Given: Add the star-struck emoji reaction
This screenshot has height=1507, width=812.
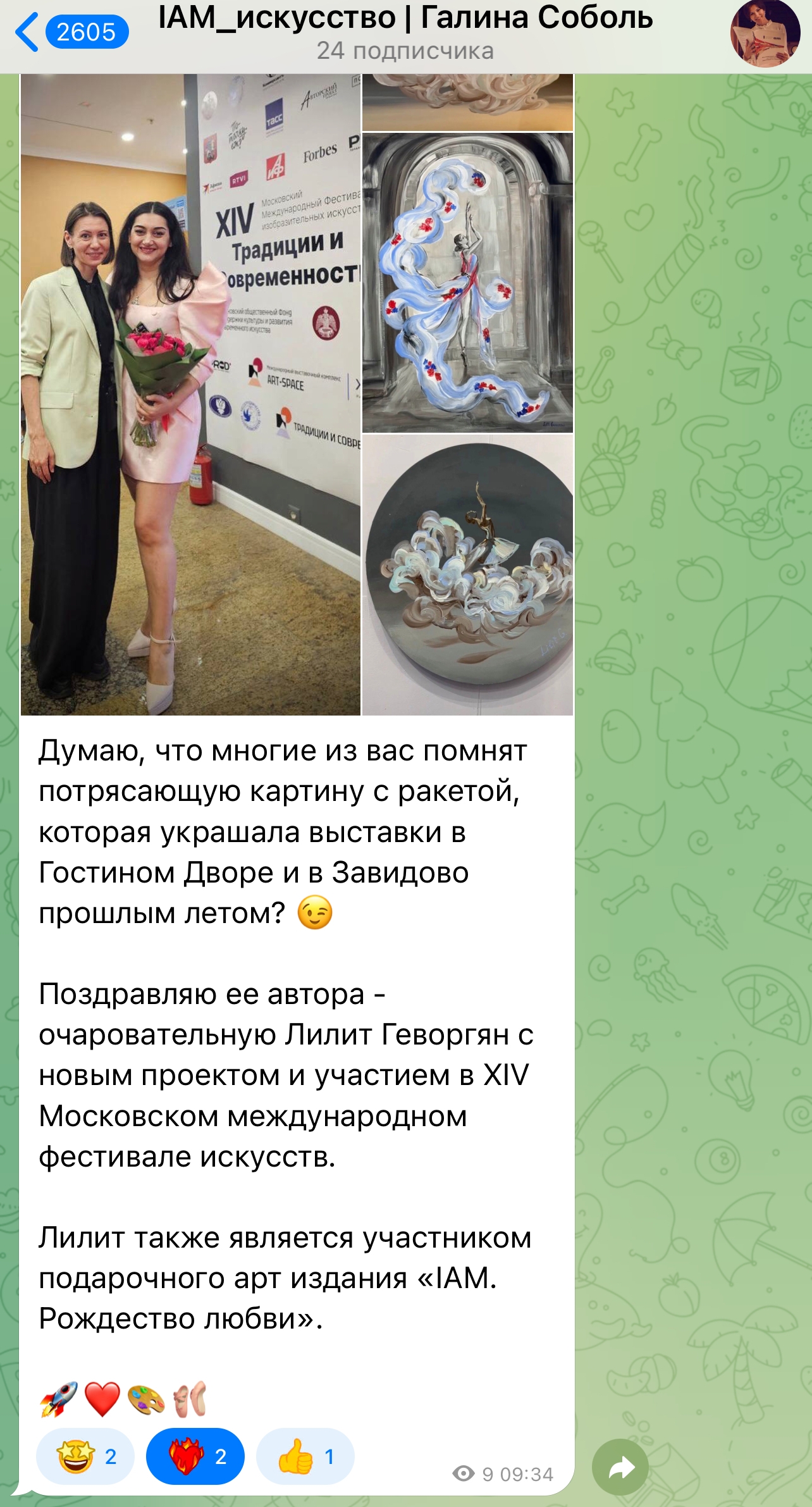Looking at the screenshot, I should point(85,1456).
